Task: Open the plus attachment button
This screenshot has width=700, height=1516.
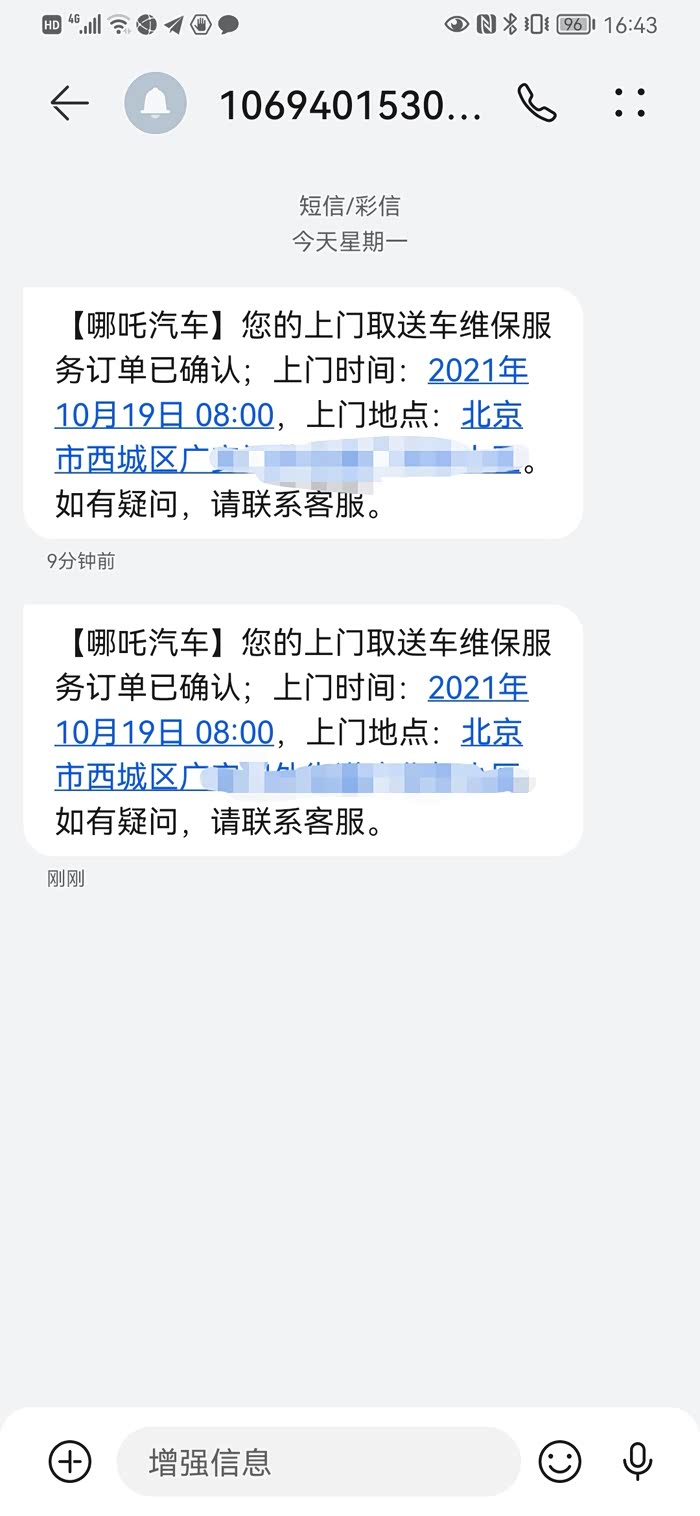Action: point(70,1462)
